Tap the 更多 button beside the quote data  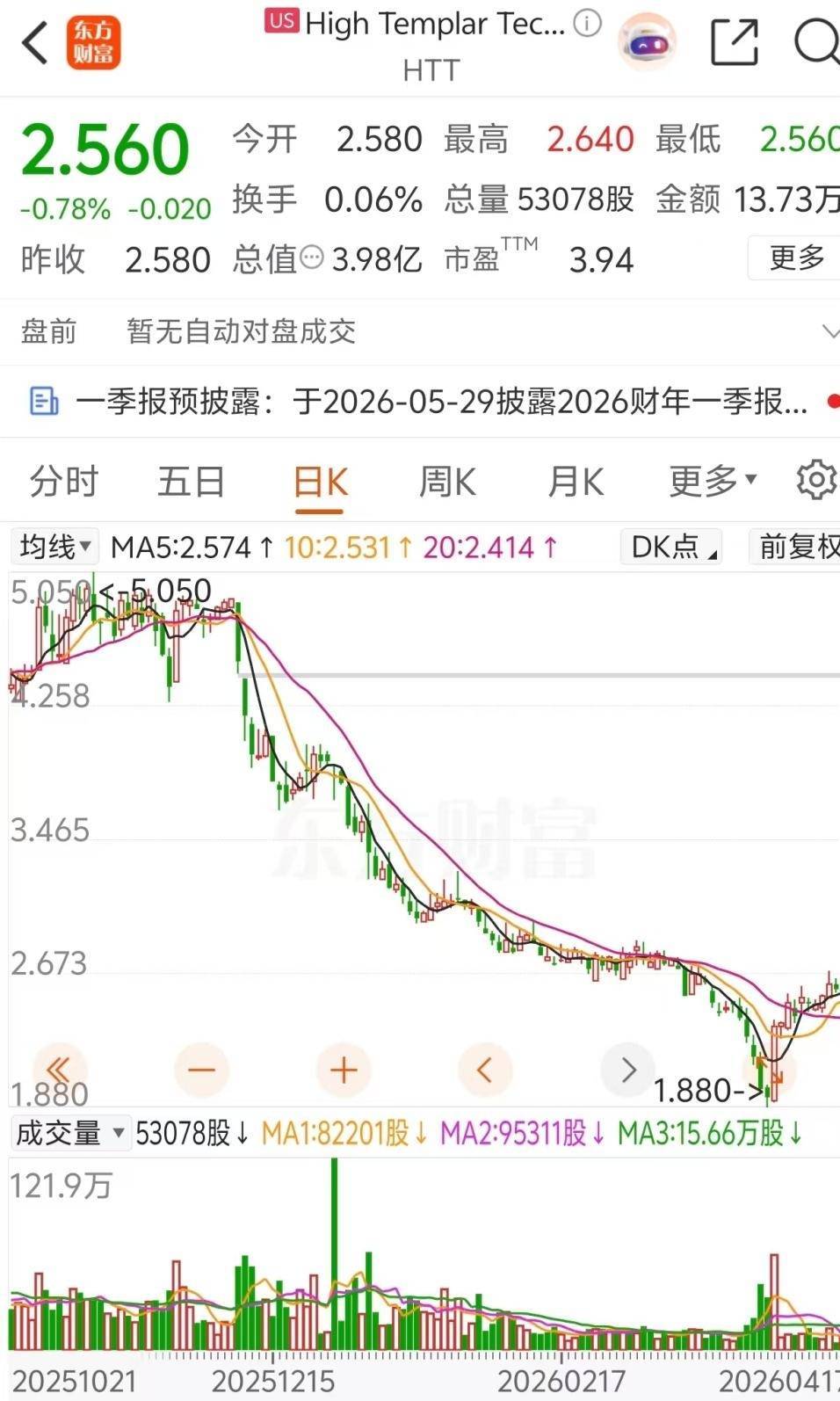[795, 258]
